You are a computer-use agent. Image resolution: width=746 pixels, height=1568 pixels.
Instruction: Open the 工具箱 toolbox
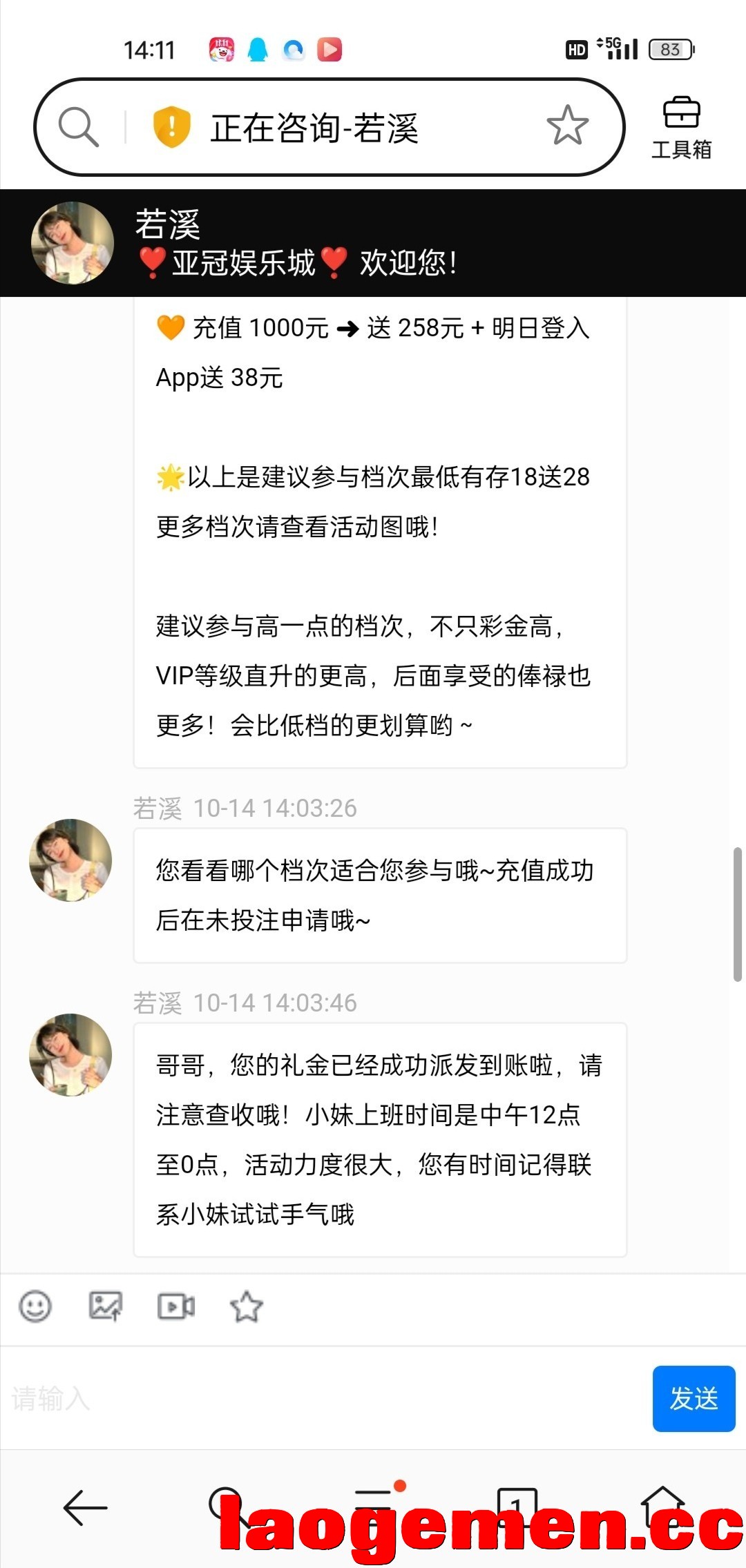(681, 128)
